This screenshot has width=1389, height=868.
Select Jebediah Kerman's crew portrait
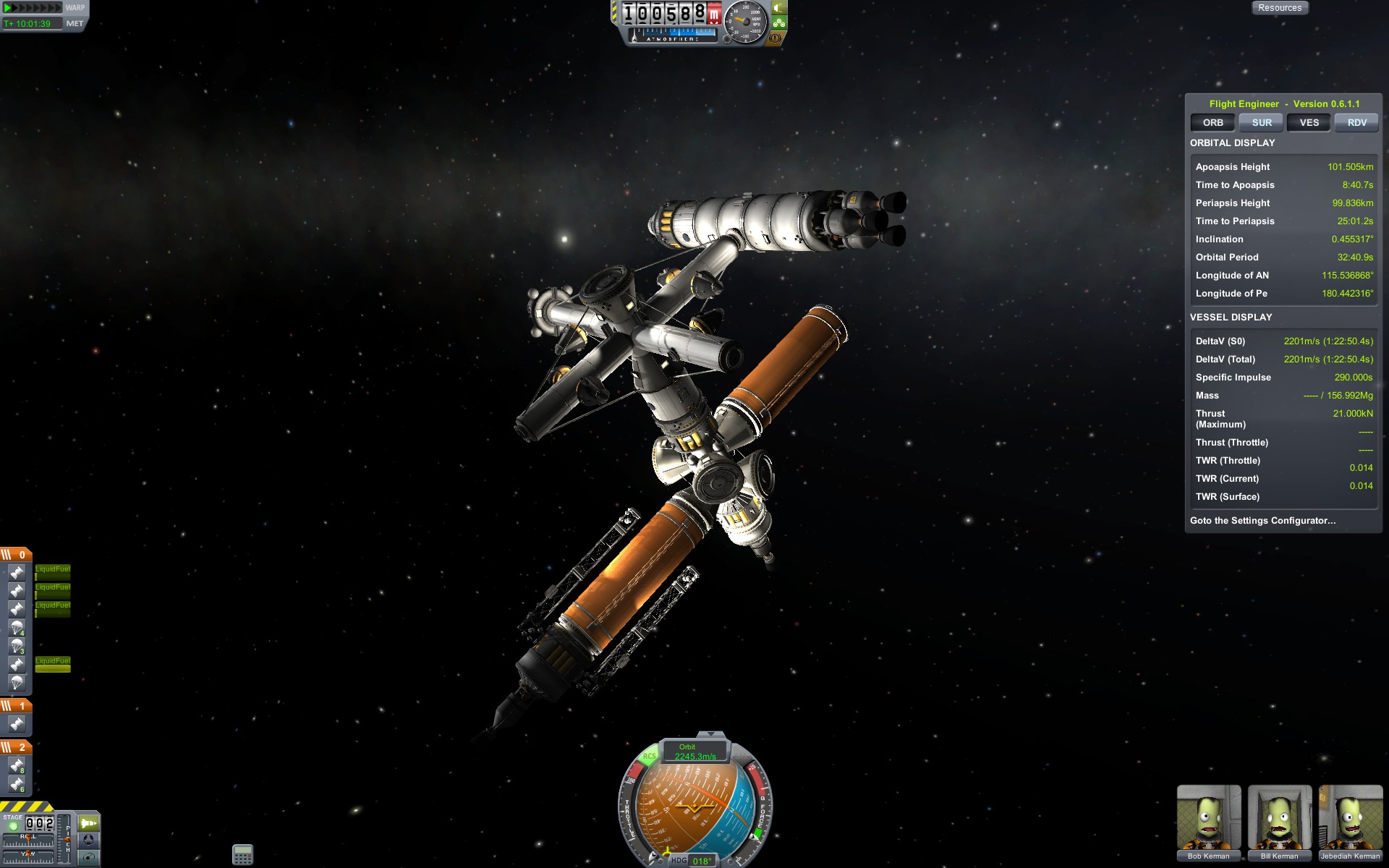click(1350, 821)
